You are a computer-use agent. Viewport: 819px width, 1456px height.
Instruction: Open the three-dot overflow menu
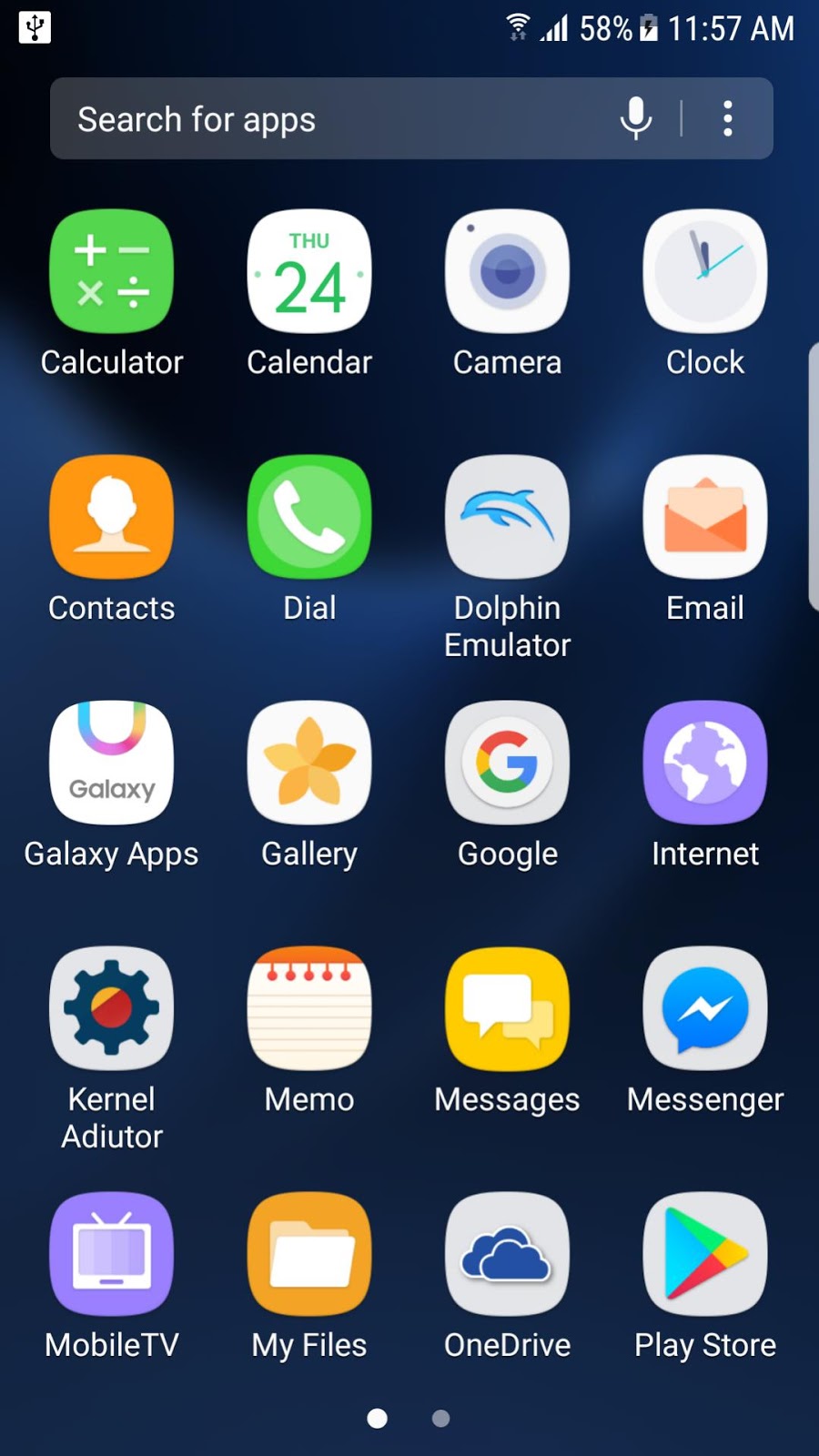pos(727,118)
